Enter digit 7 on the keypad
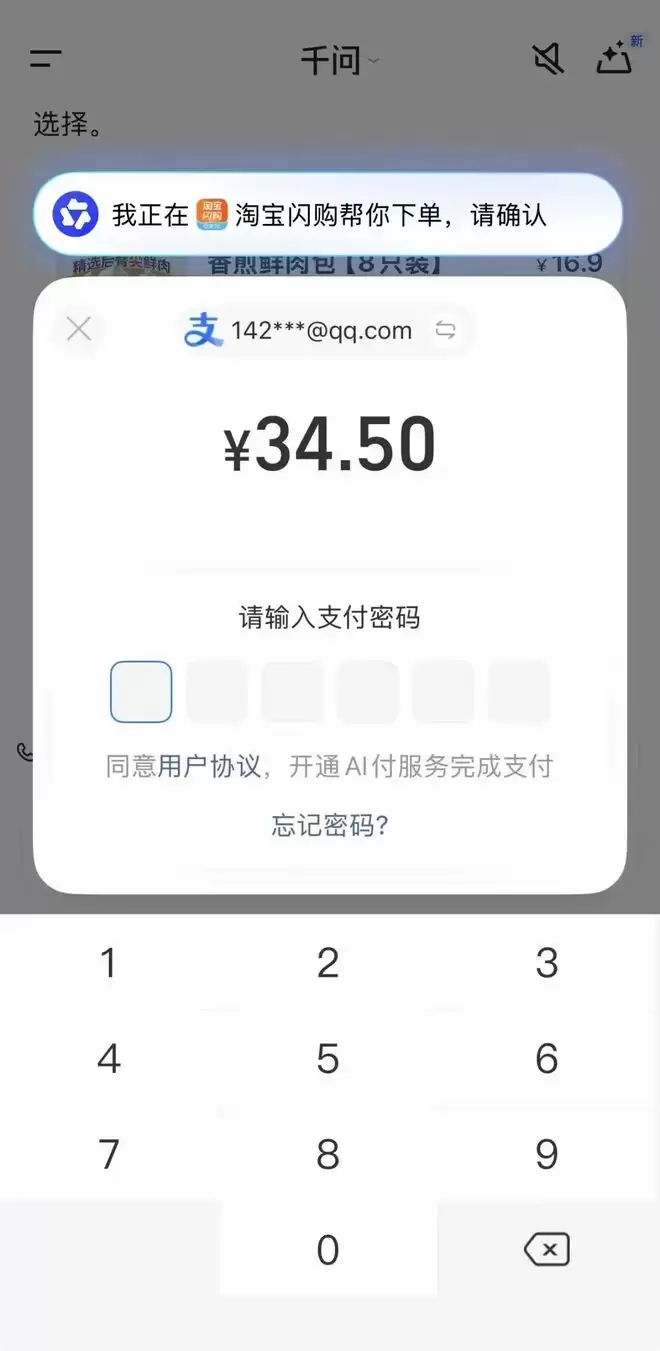Screen dimensions: 660x1351 (x=109, y=1154)
